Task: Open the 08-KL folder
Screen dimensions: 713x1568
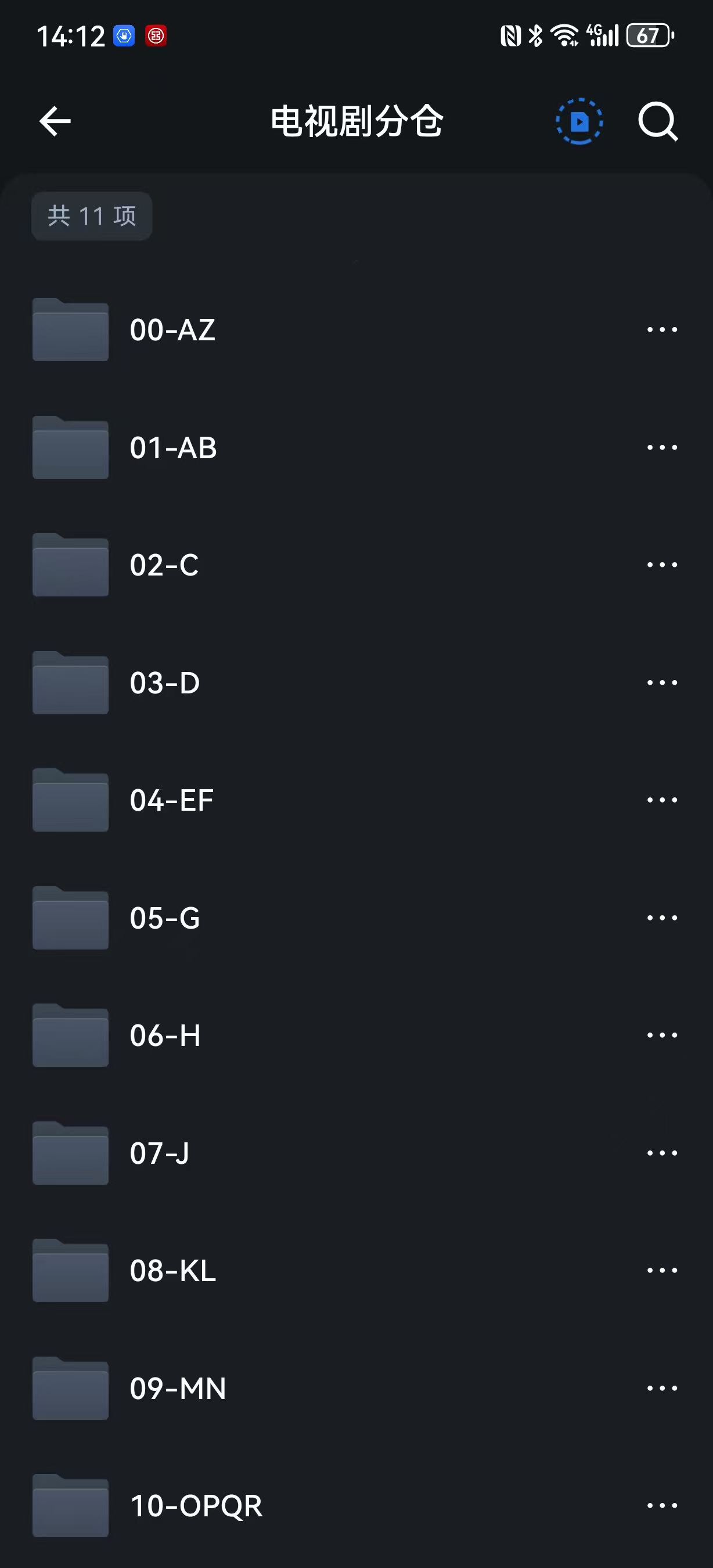Action: 173,1271
